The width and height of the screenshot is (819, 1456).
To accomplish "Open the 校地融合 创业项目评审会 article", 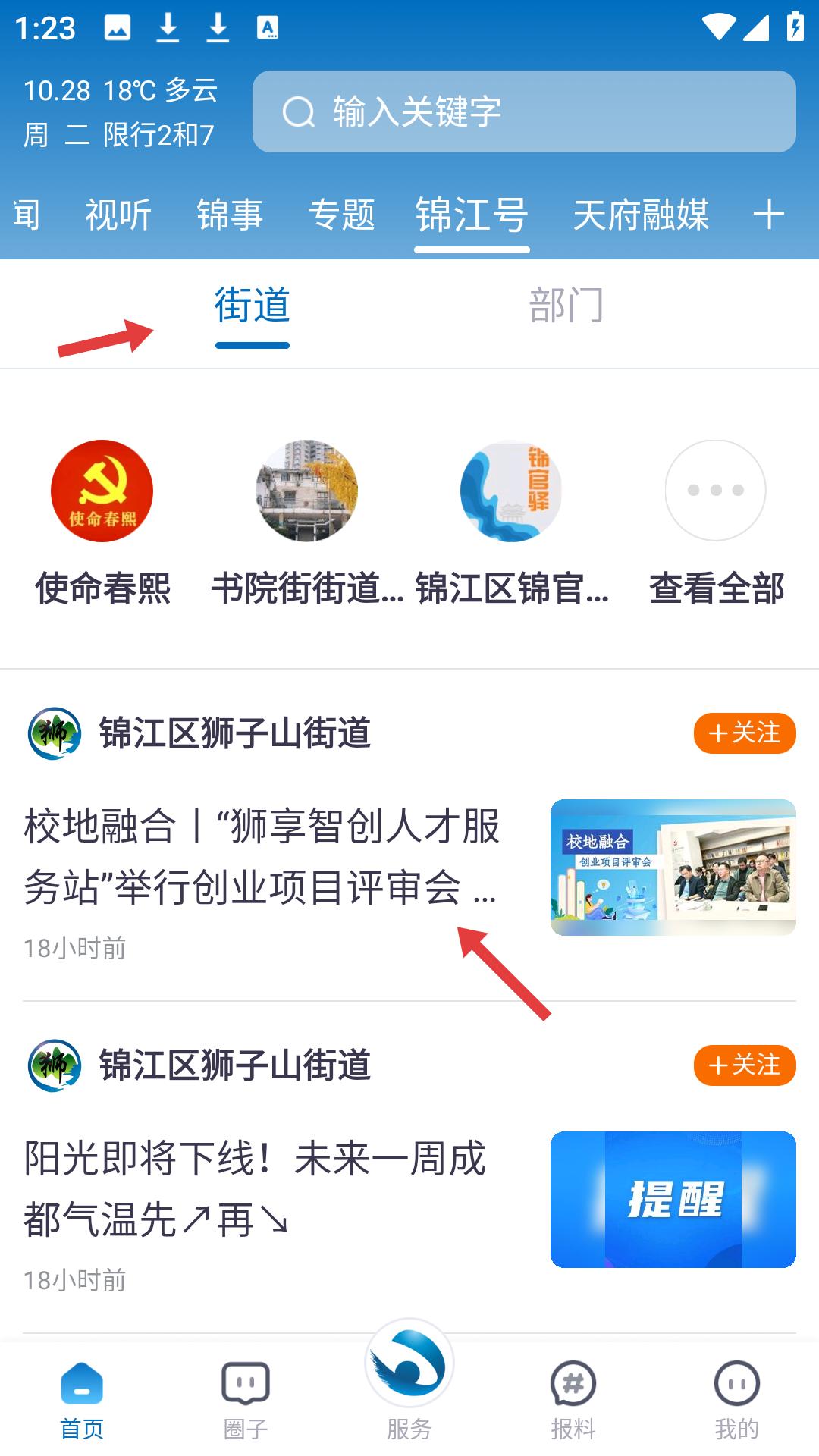I will coord(262,855).
